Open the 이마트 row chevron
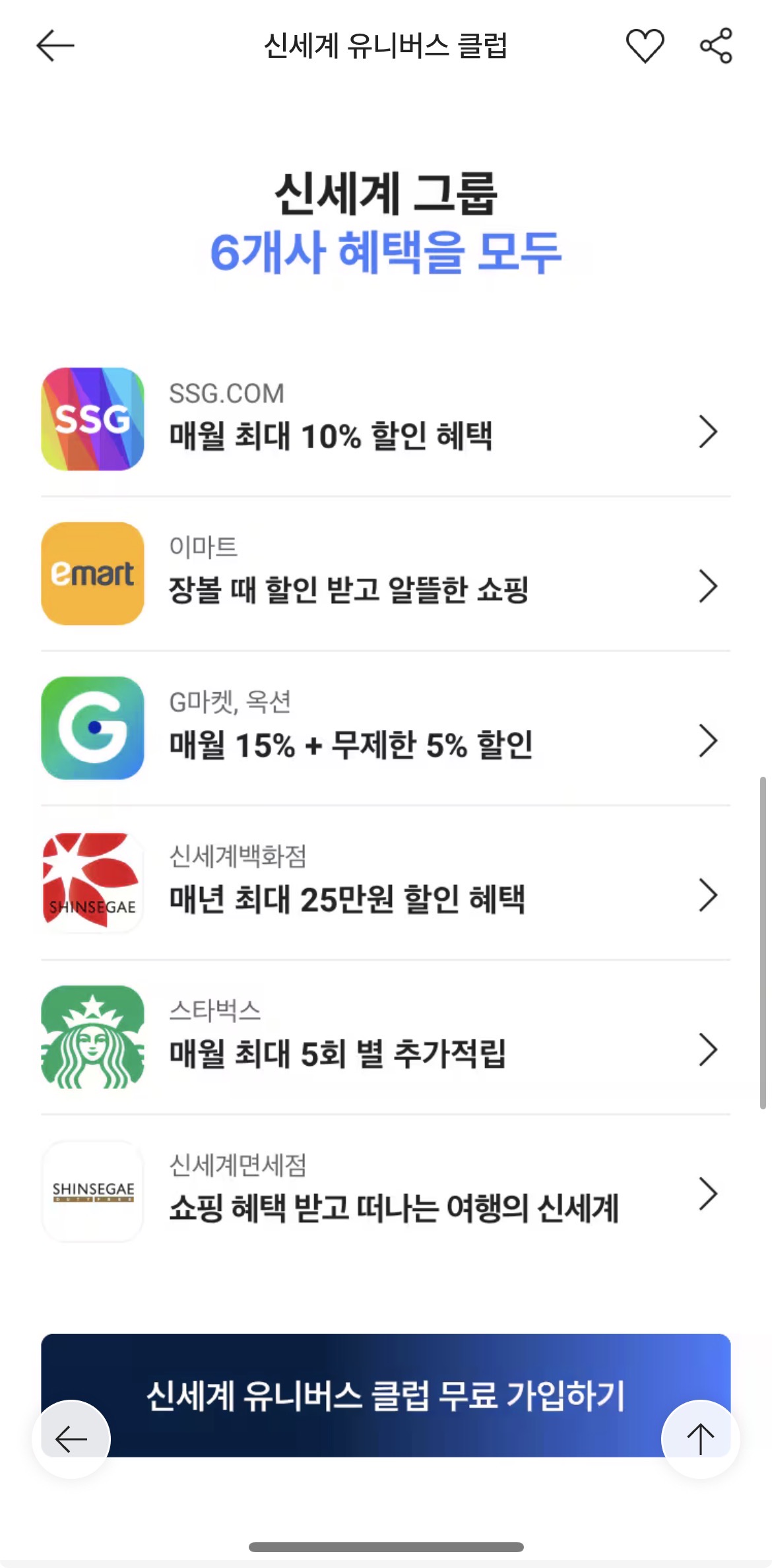The image size is (772, 1568). [709, 585]
